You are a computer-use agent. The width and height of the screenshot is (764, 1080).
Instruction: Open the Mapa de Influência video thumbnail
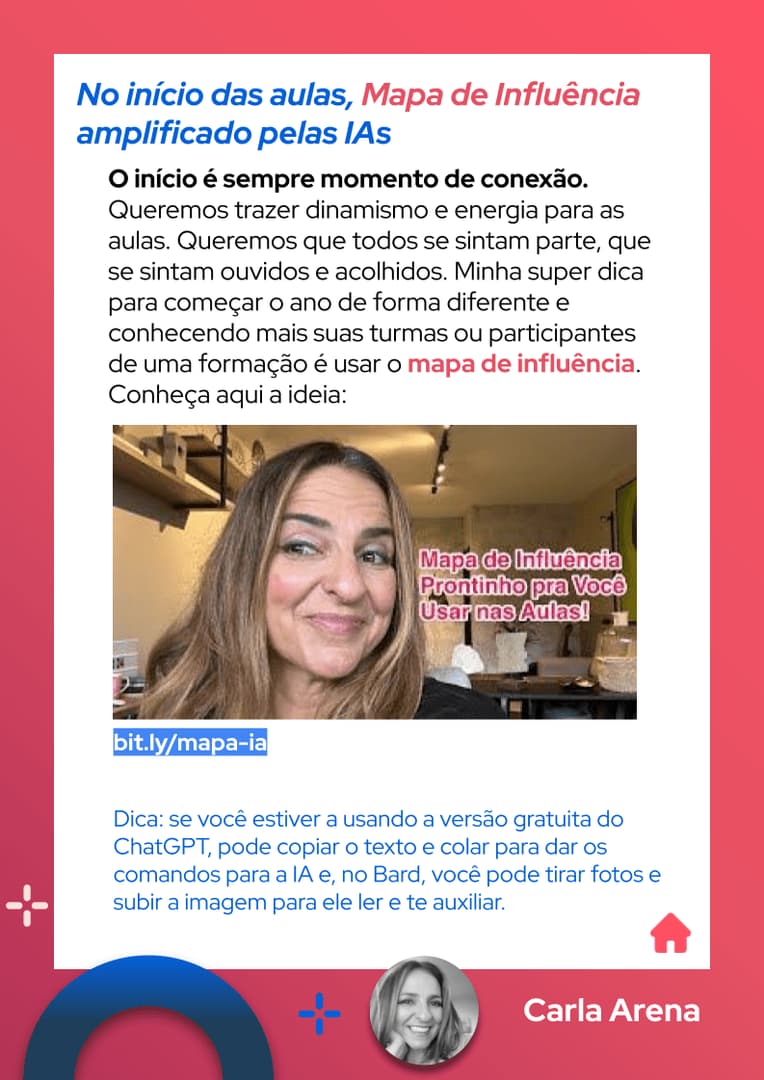374,571
